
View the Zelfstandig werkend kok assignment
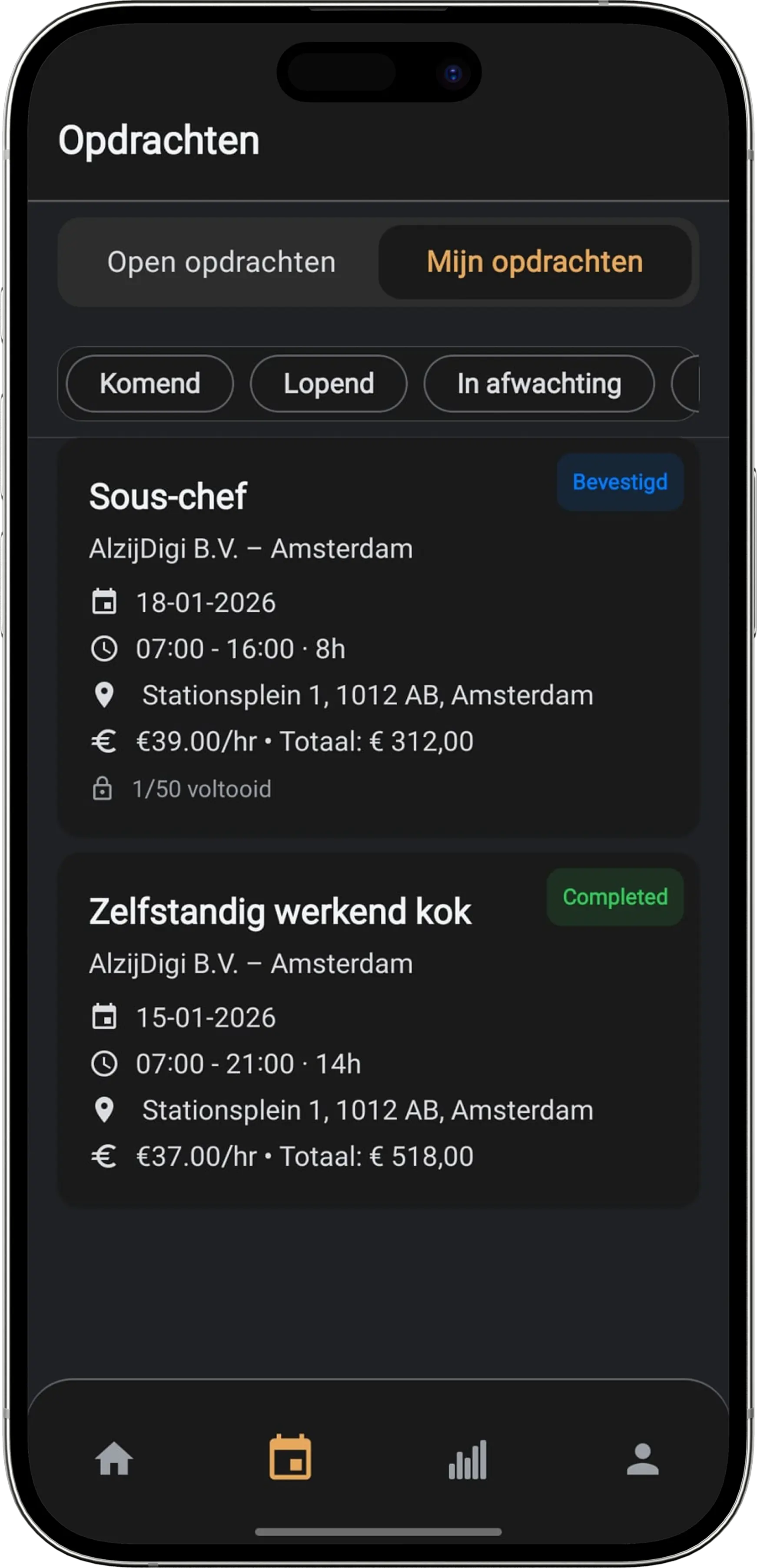coord(378,1029)
